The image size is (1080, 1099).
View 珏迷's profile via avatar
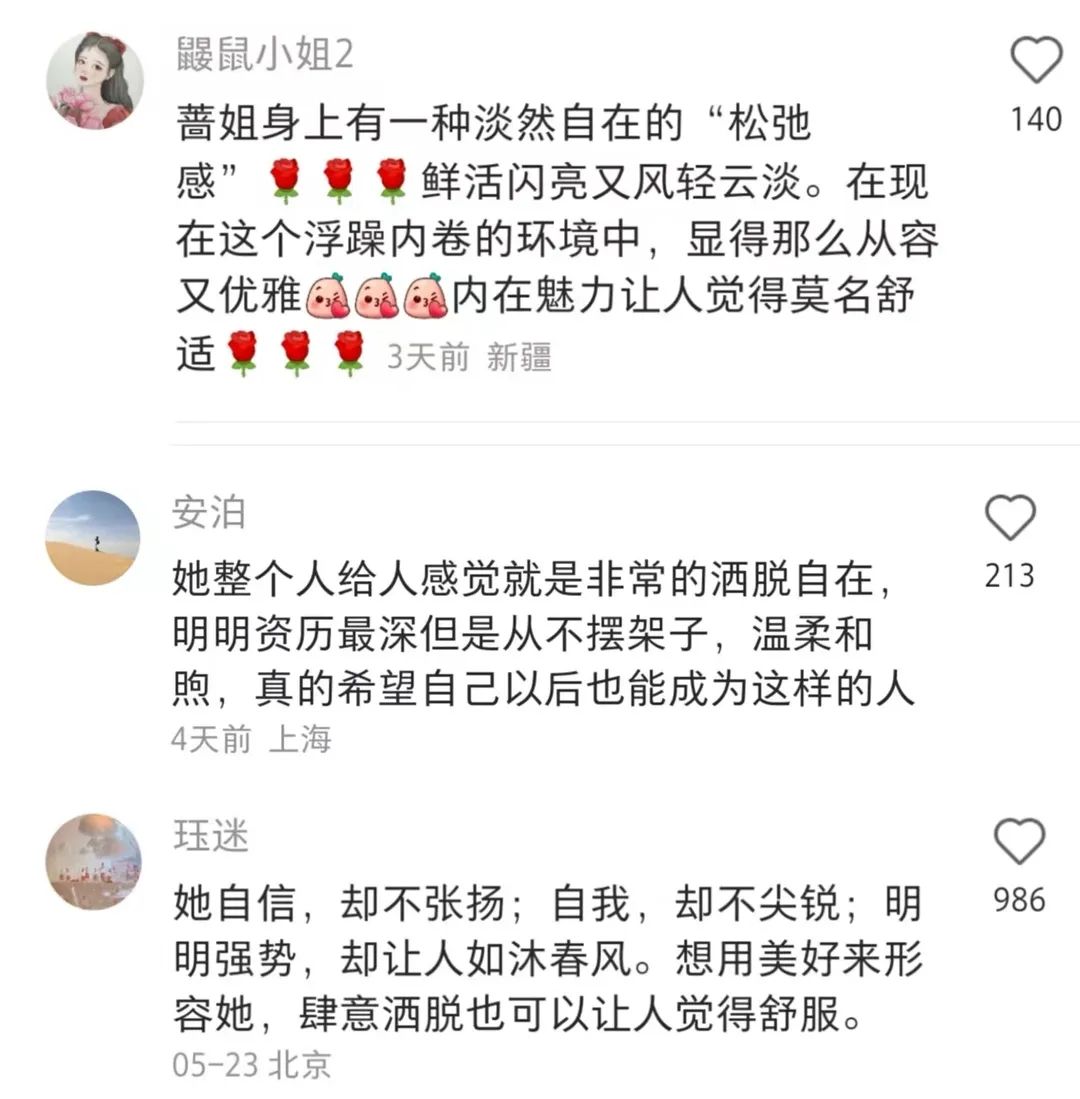(94, 861)
